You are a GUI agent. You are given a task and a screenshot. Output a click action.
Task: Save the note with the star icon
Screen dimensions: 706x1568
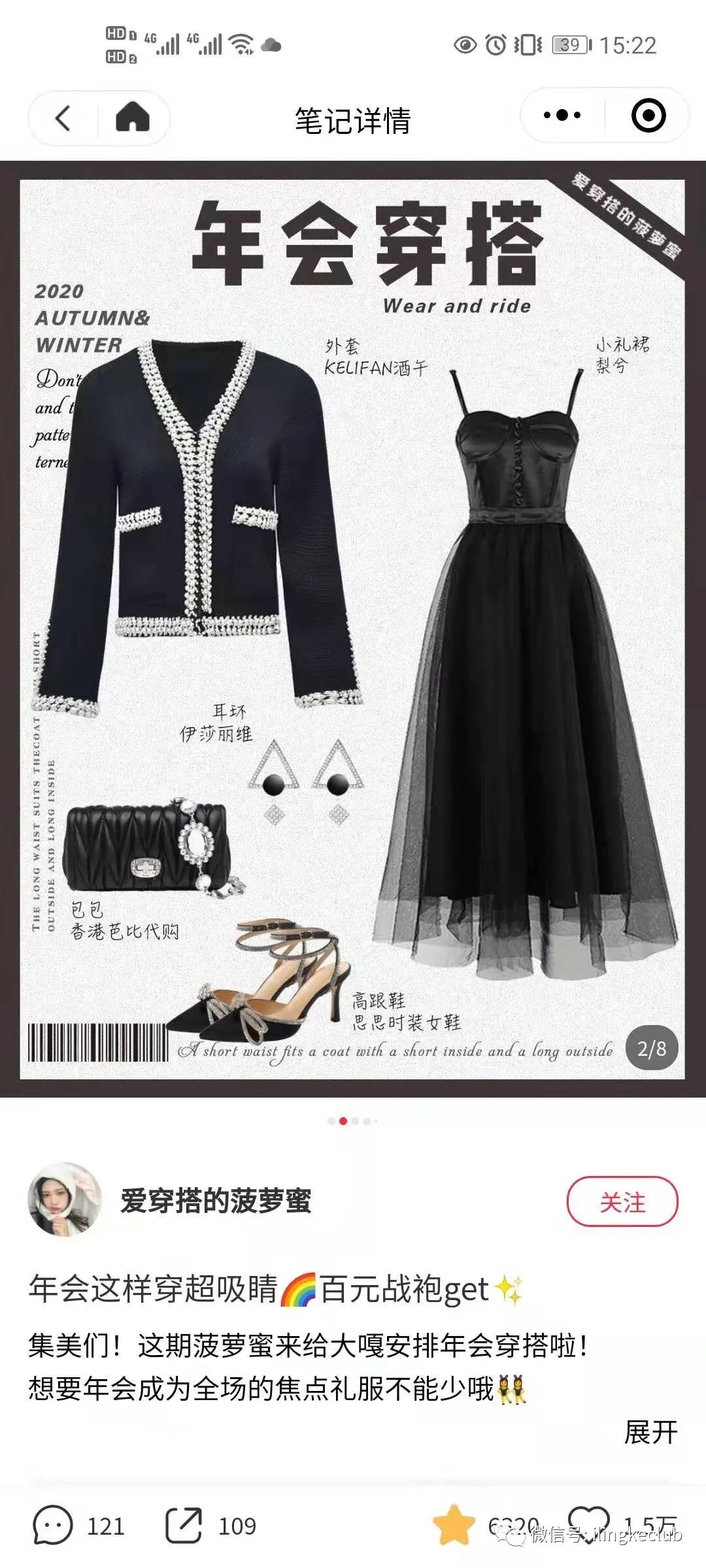click(x=454, y=1526)
